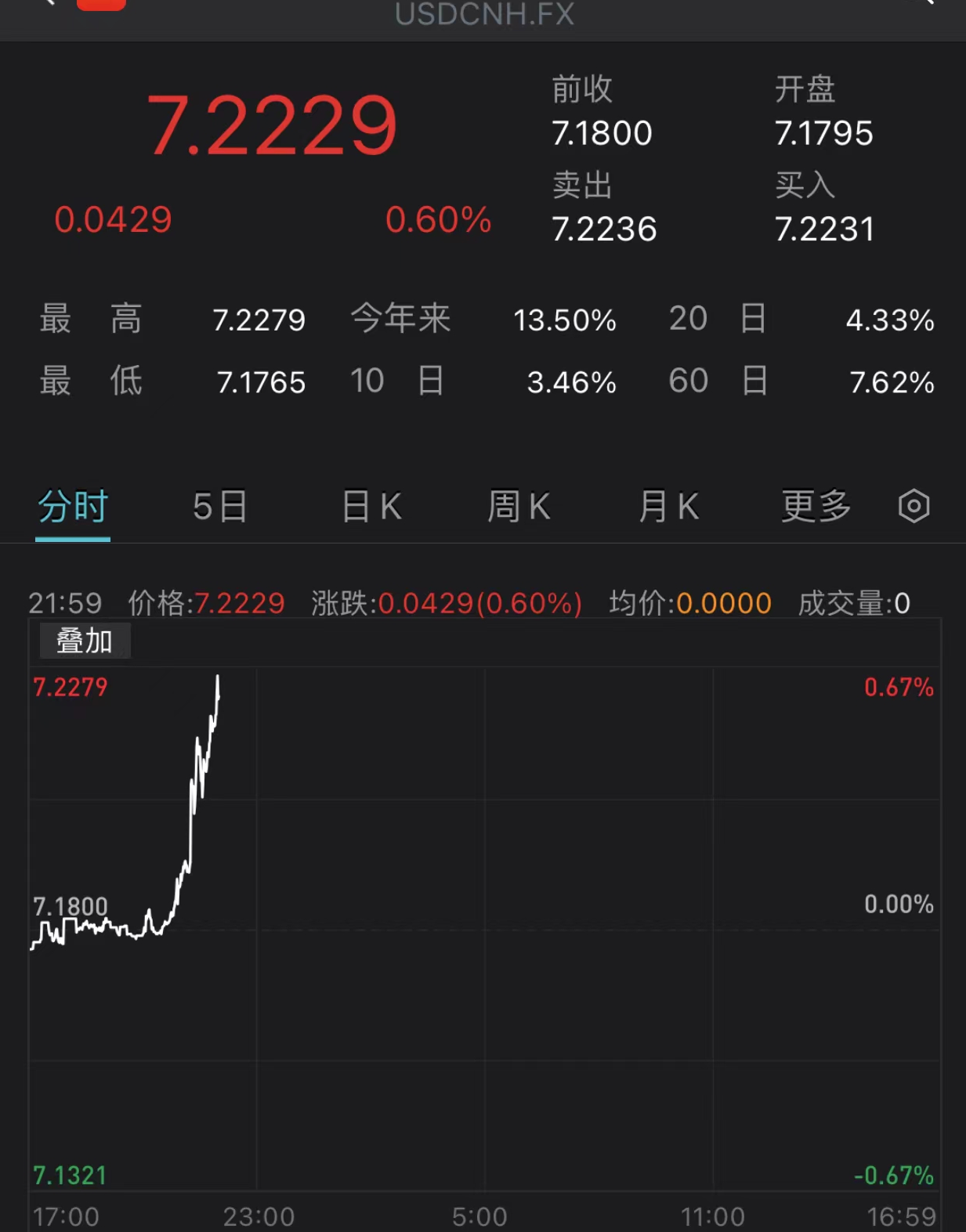The height and width of the screenshot is (1232, 966).
Task: Open chart settings hexagon icon
Action: (914, 506)
